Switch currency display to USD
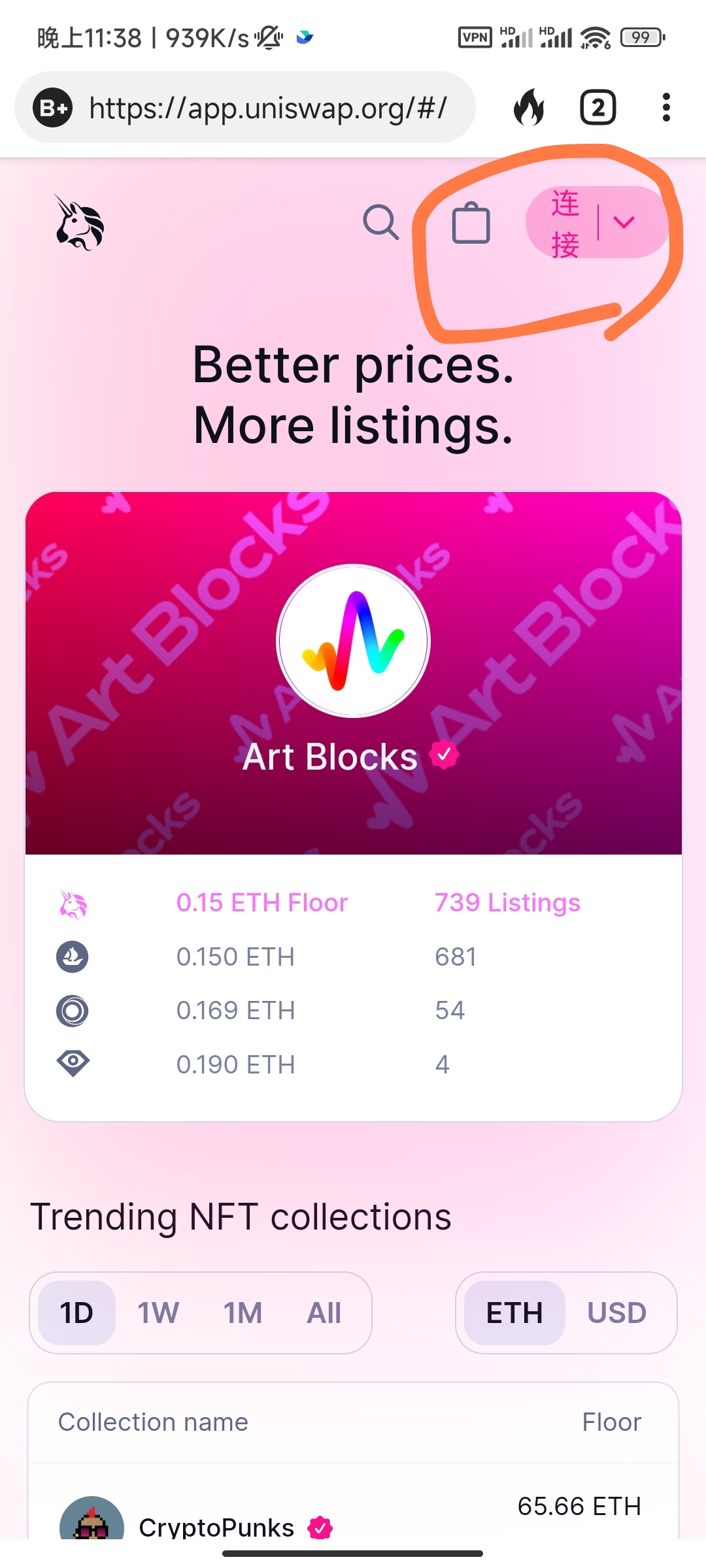 click(x=616, y=1313)
